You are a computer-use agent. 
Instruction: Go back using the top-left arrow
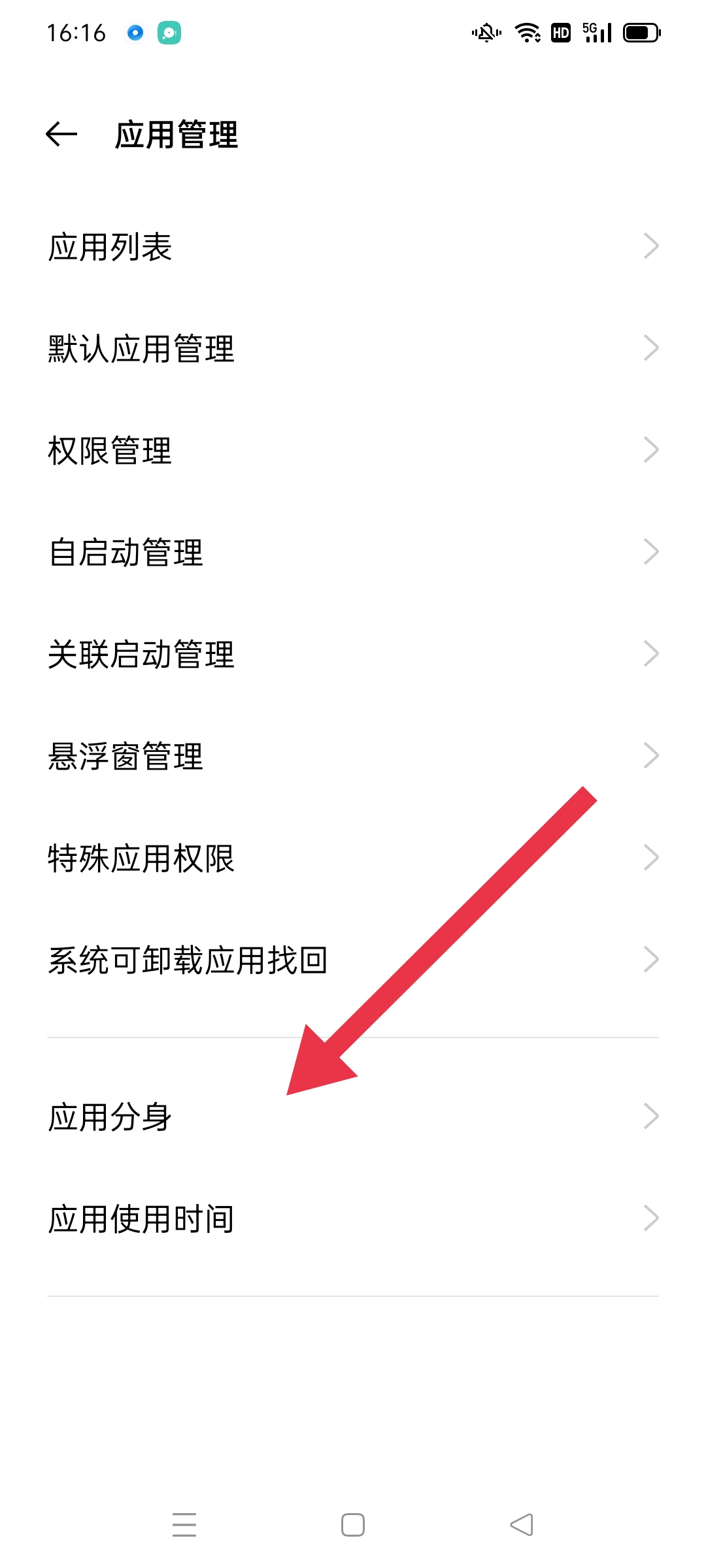(x=61, y=135)
